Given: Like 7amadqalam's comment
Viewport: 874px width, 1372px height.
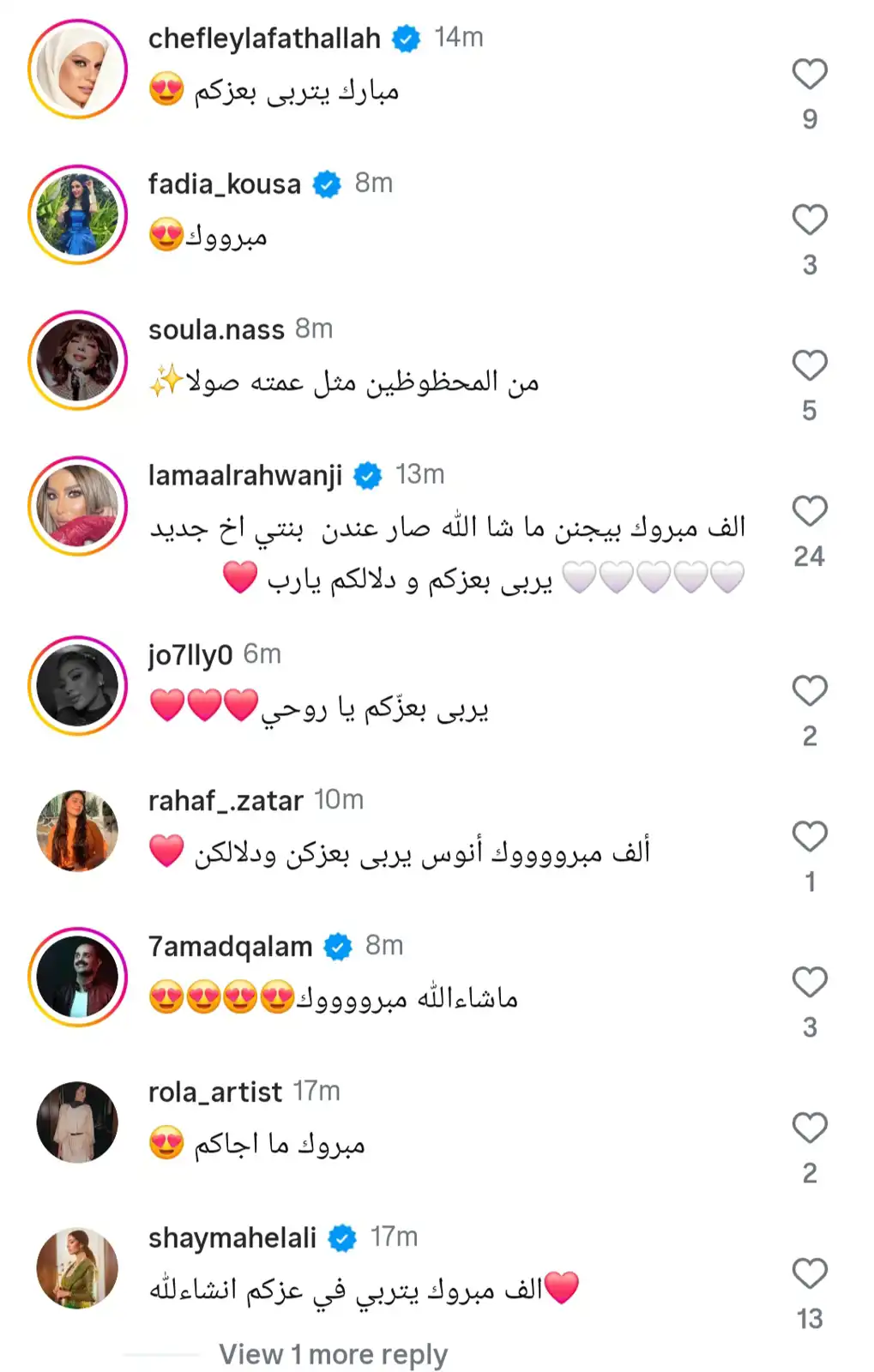Looking at the screenshot, I should click(x=809, y=983).
